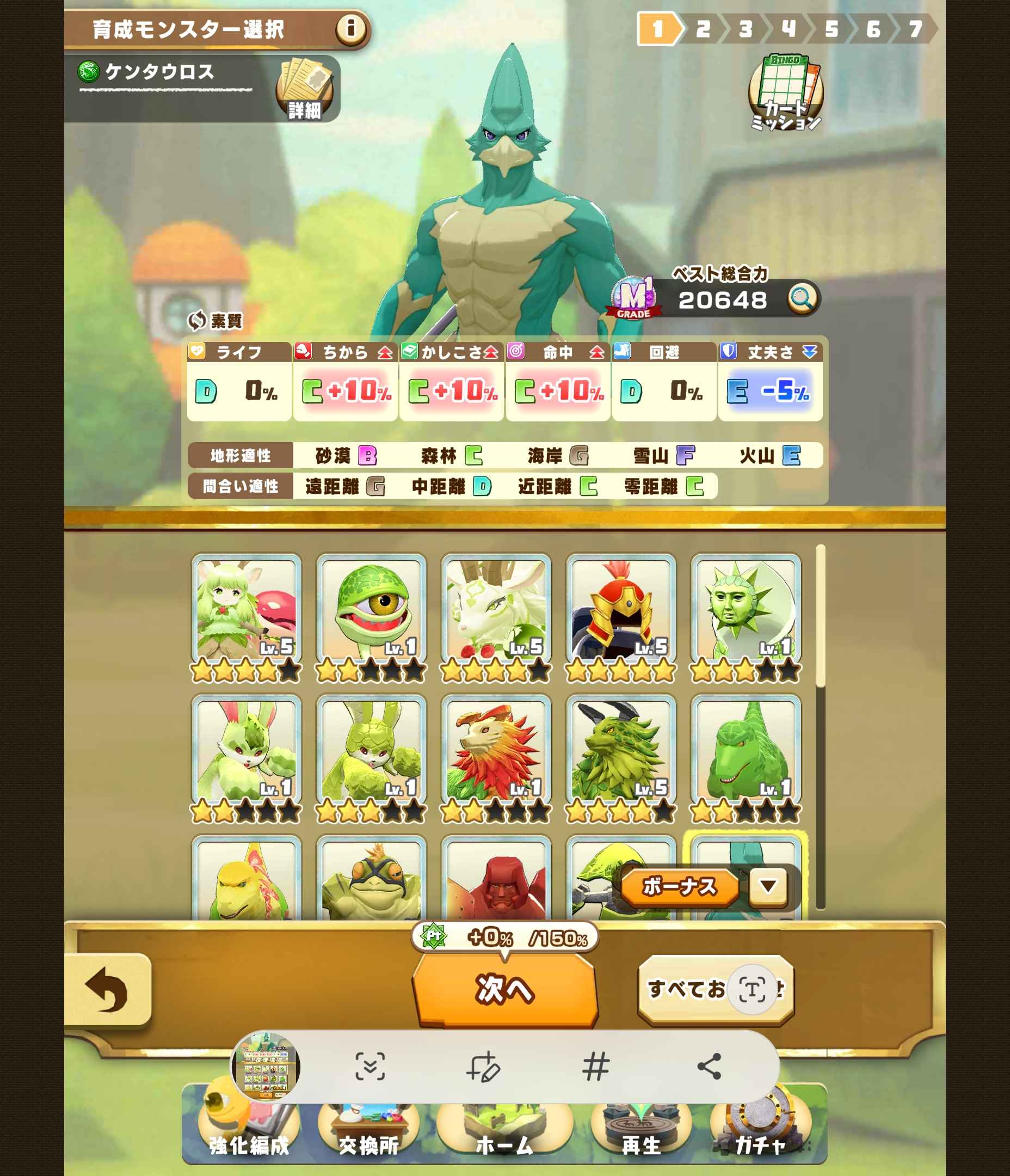Share the screenshot from the toolbar
Viewport: 1010px width, 1176px height.
[709, 1066]
